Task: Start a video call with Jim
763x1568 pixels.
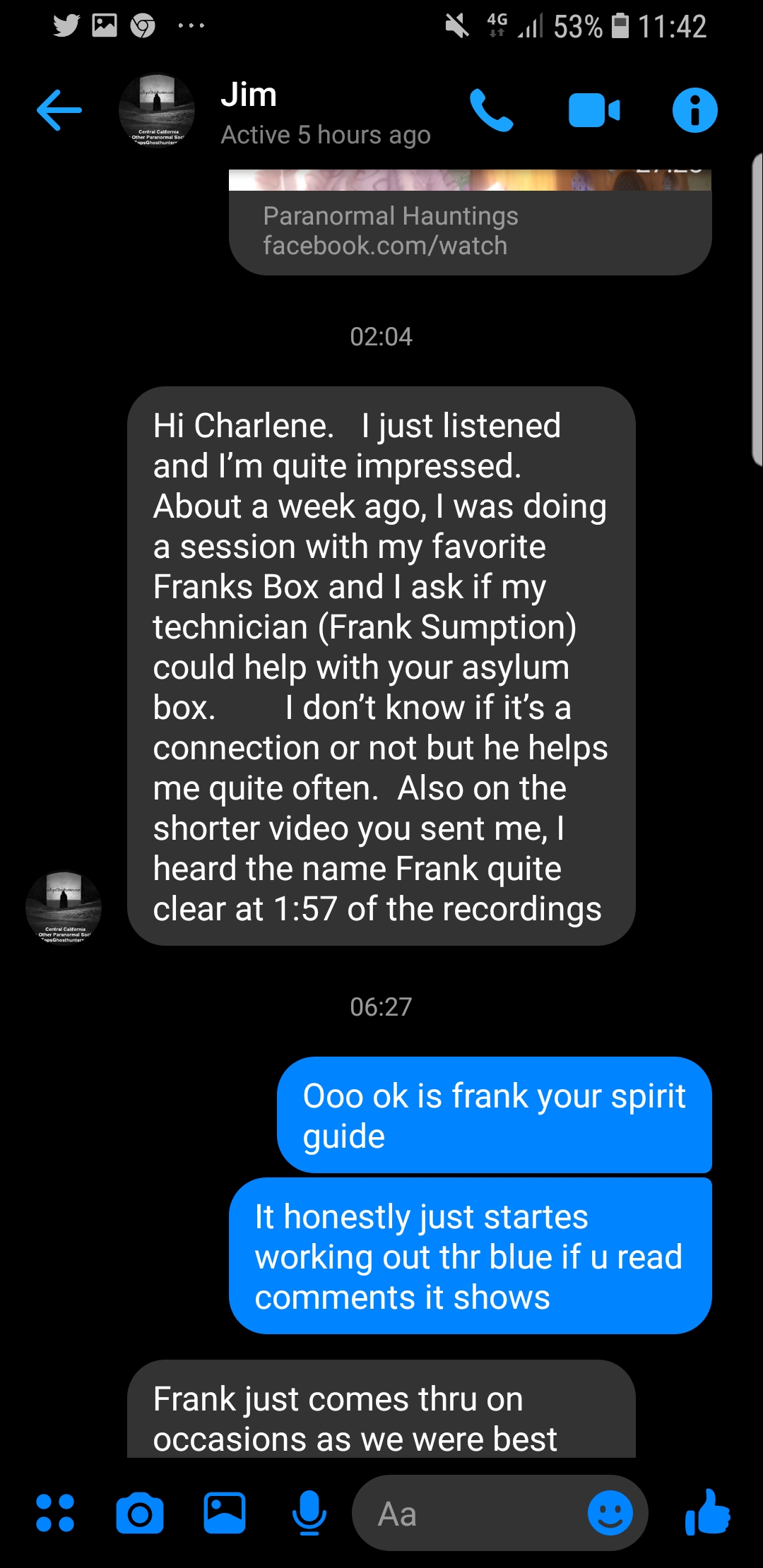Action: coord(594,110)
